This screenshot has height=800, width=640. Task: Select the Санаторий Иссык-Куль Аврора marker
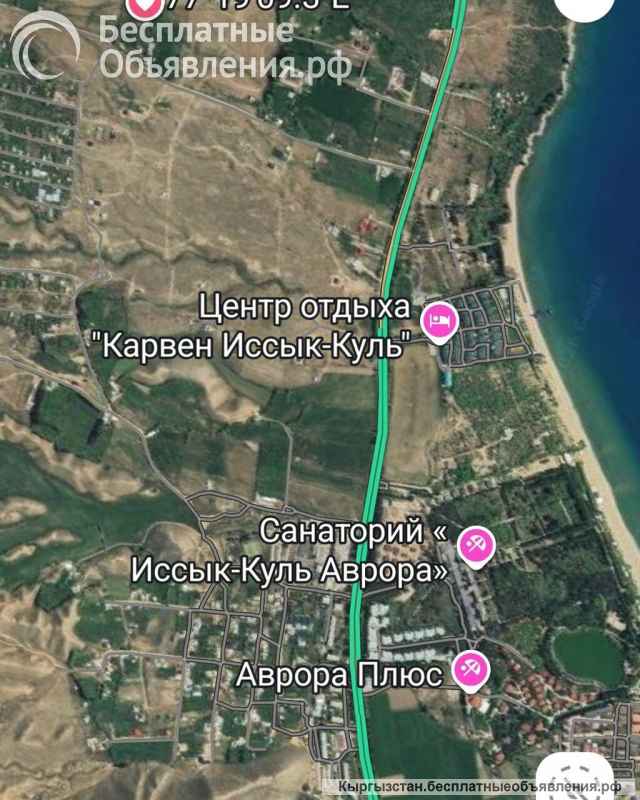point(473,546)
